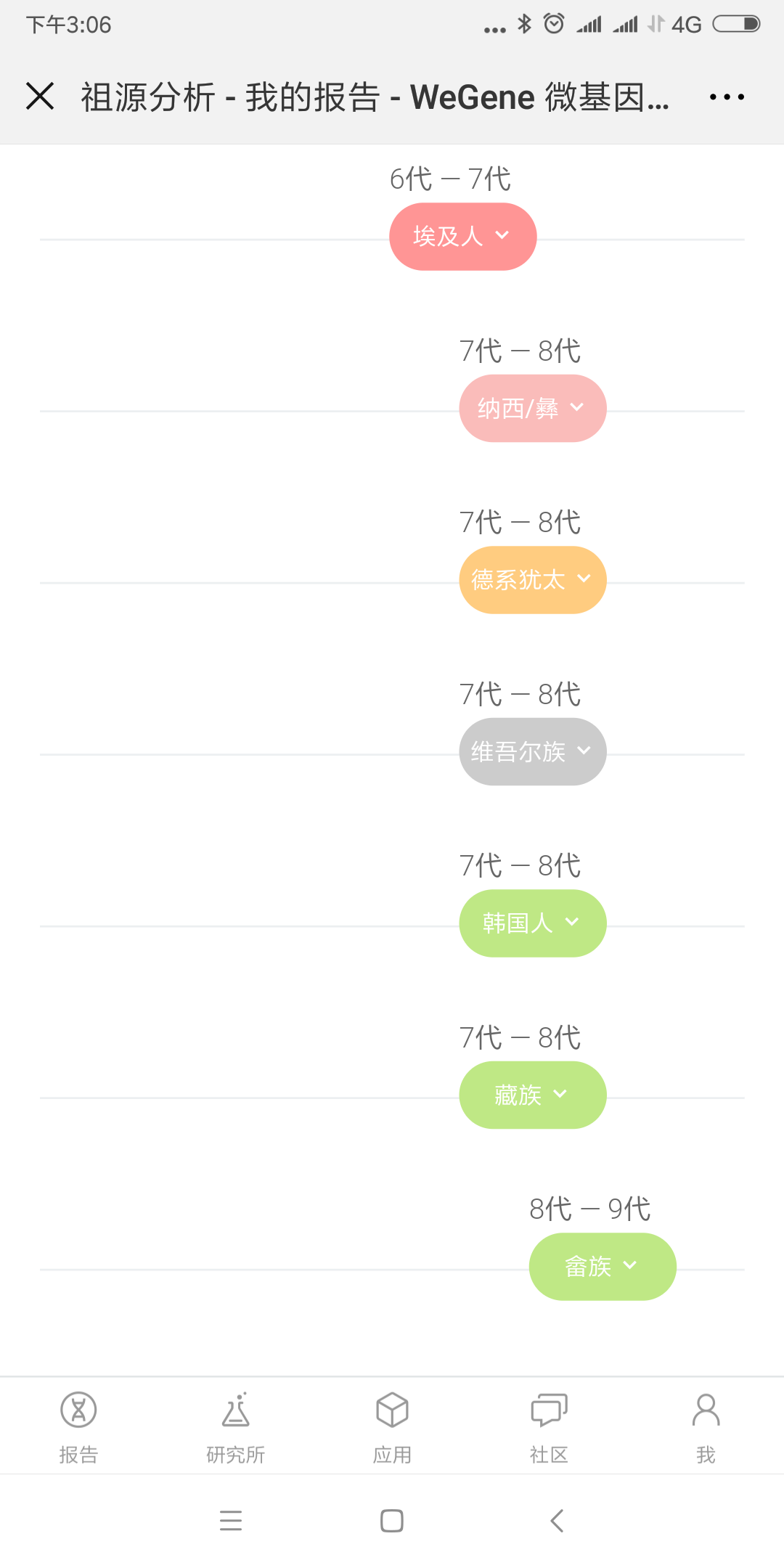Go back with the system back button
The image size is (784, 1568).
point(557,1520)
